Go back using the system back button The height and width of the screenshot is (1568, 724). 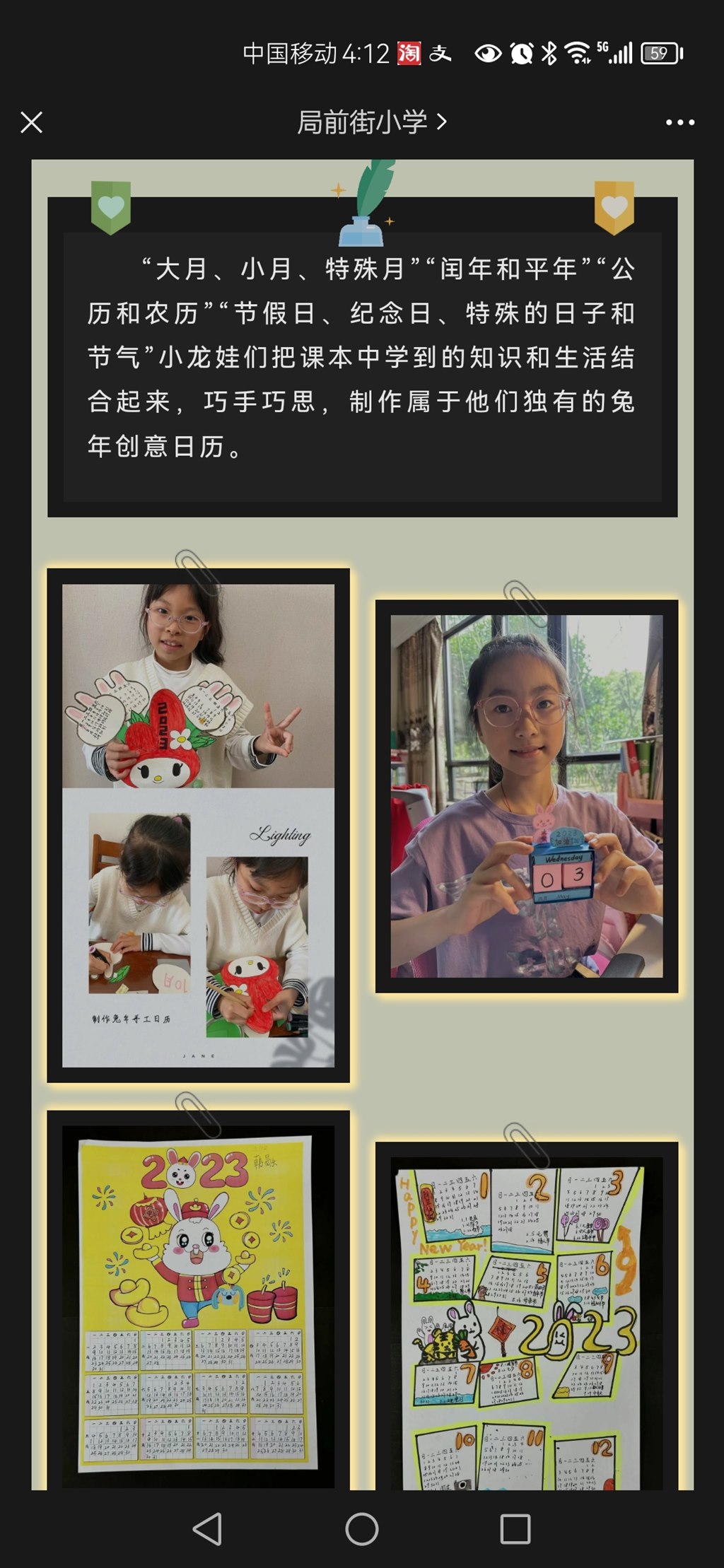207,1529
